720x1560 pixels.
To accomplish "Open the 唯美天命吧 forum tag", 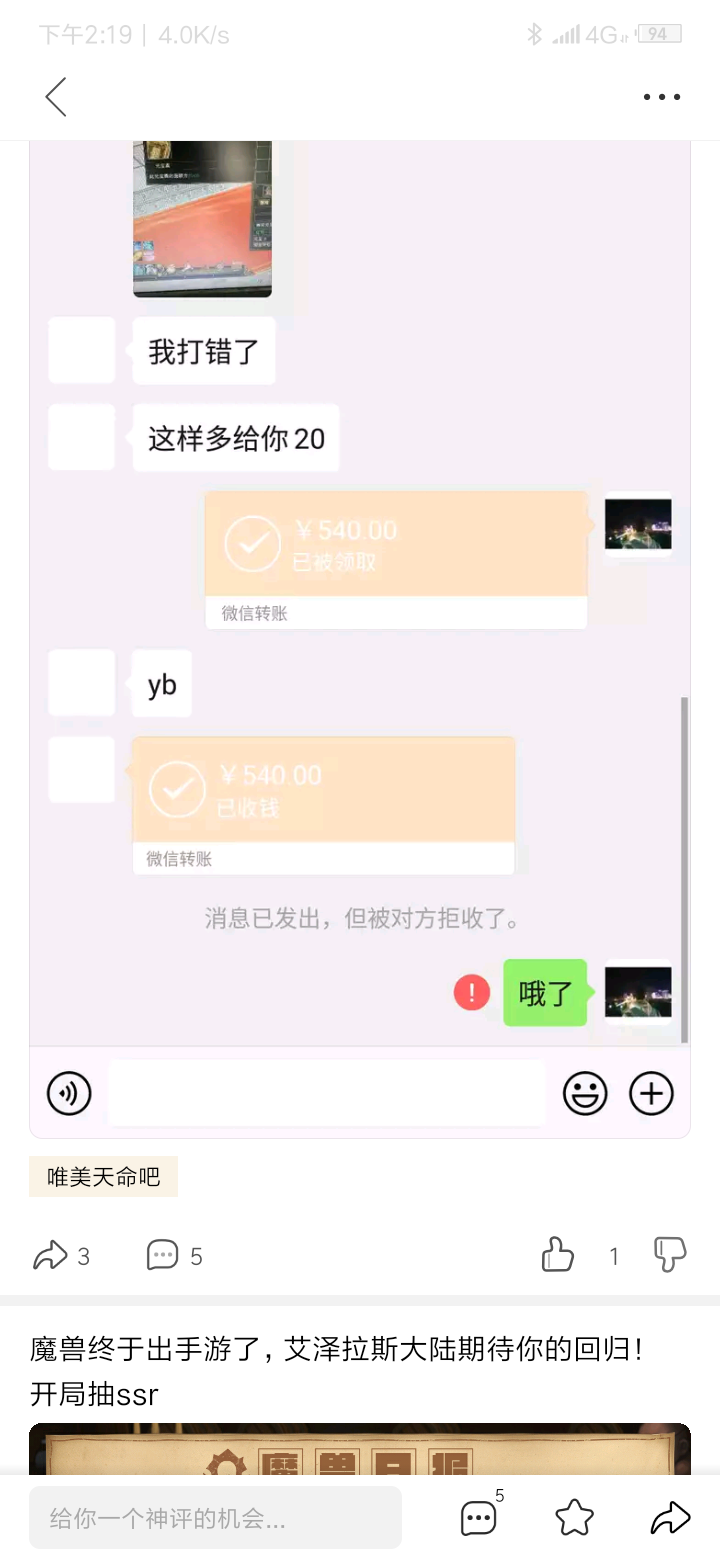I will tap(104, 1177).
